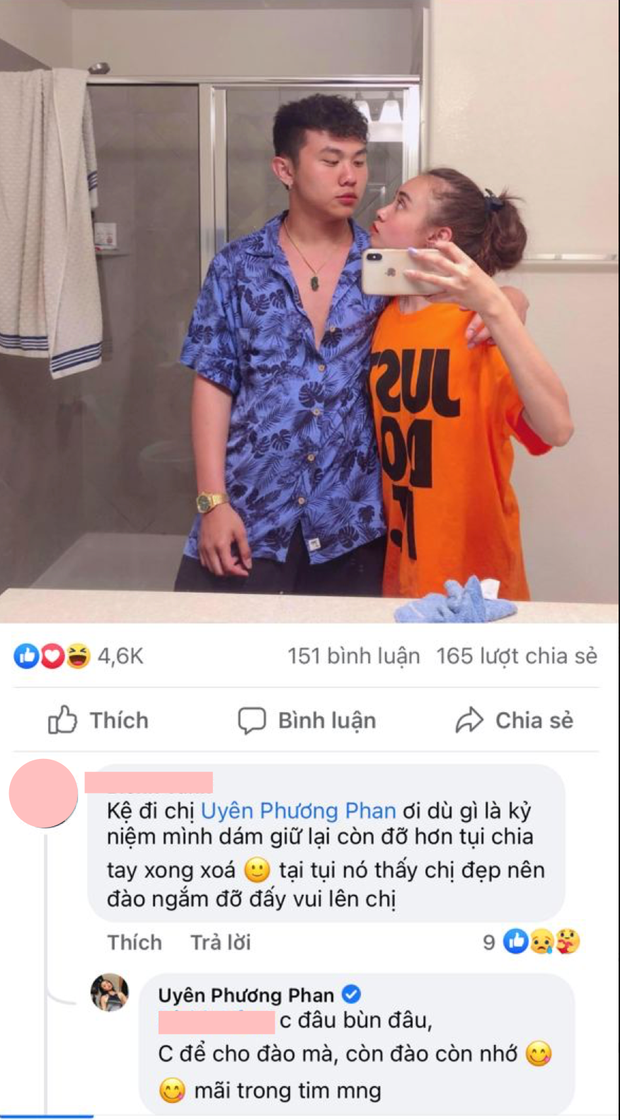620x1120 pixels.
Task: Like the comment using Thích under it
Action: tap(134, 942)
